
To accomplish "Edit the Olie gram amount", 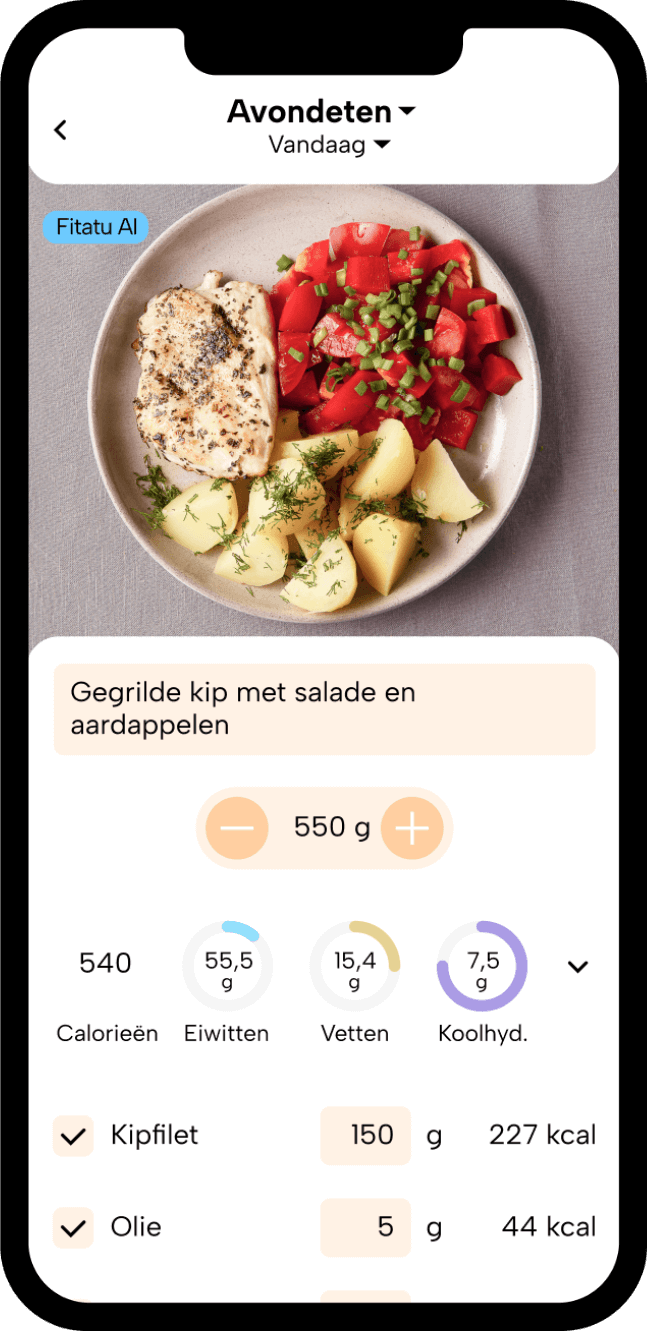I will tap(365, 1228).
